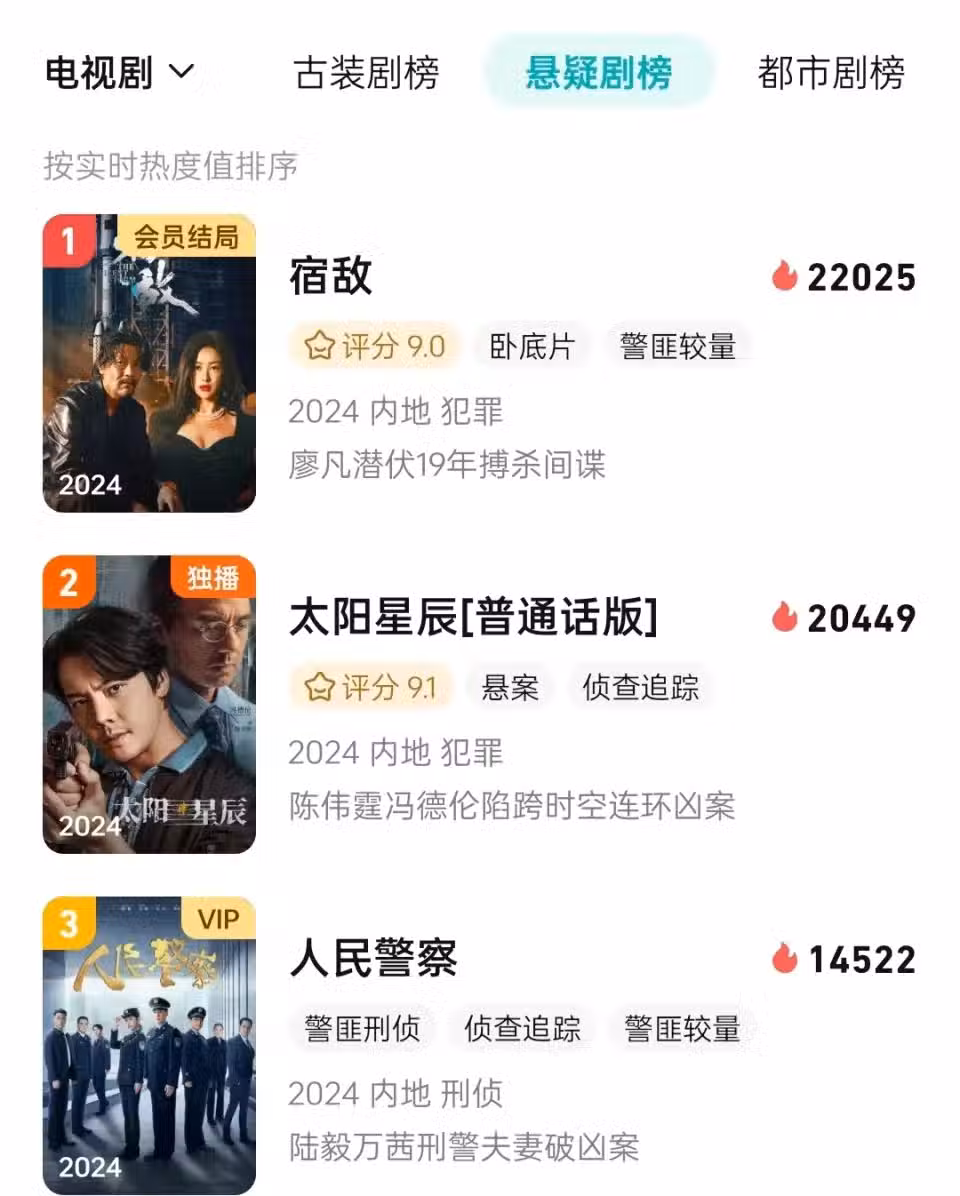Screen dimensions: 960x1196
Task: Open the 宿敌 drama title row
Action: coord(331,277)
